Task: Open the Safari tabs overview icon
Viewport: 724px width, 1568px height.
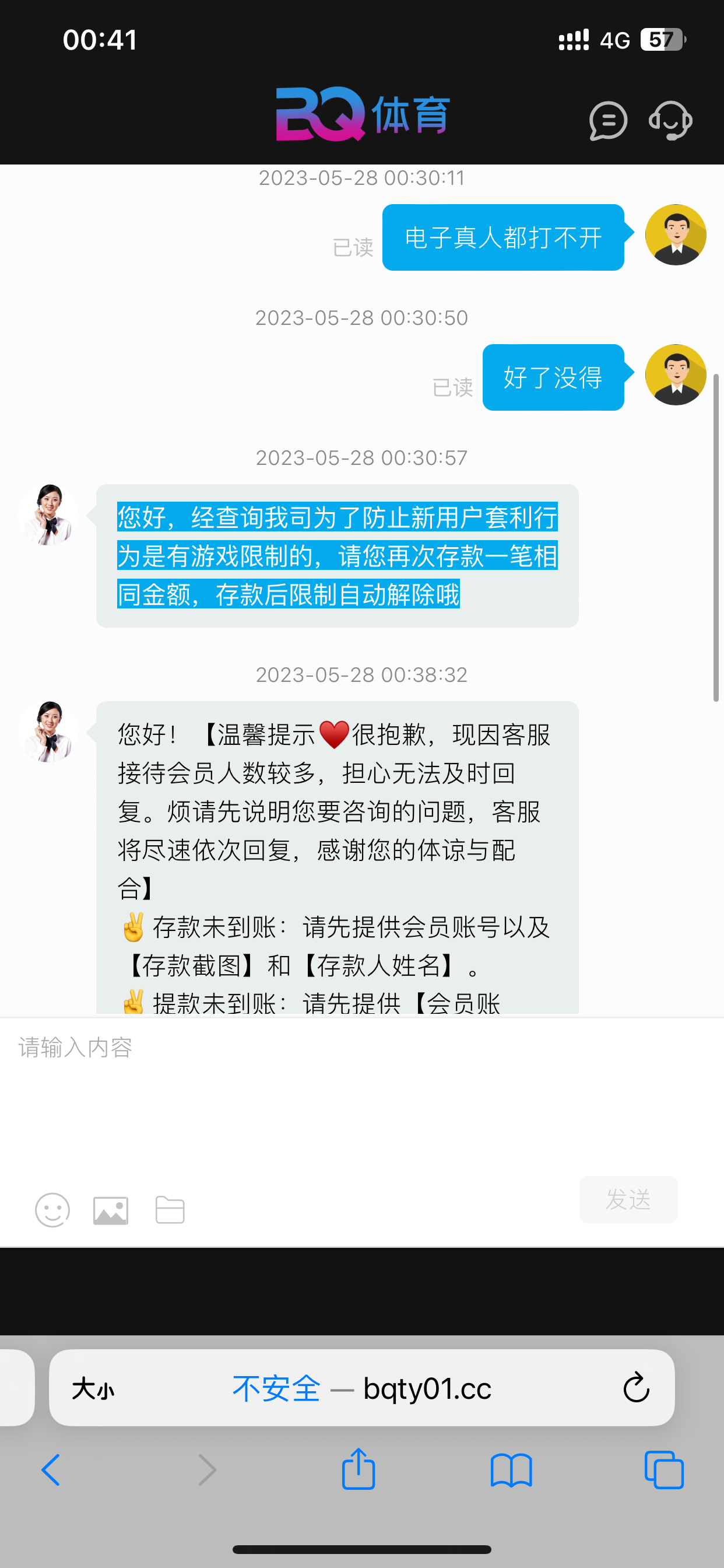Action: click(x=664, y=1469)
